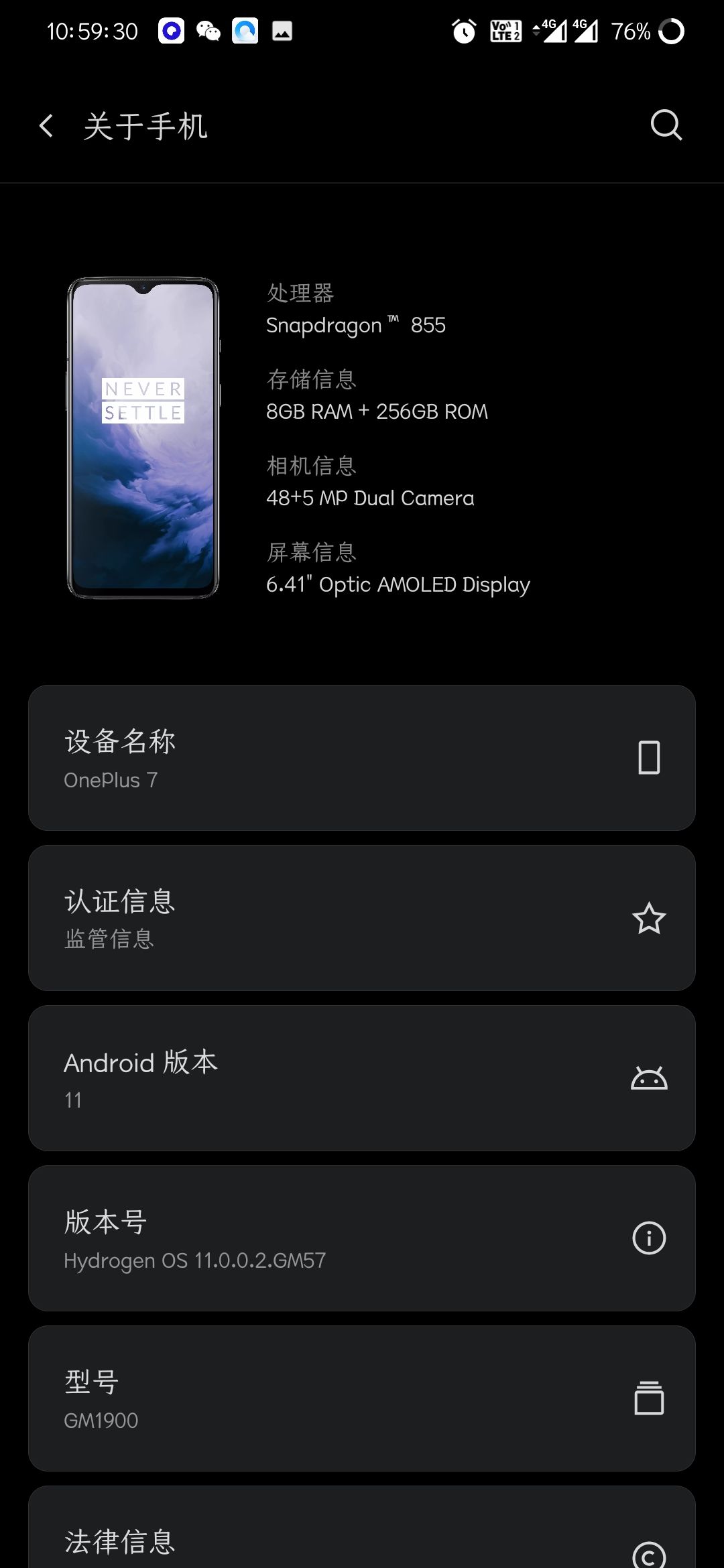Go back from 关于手机 page
724x1568 pixels.
(x=46, y=126)
